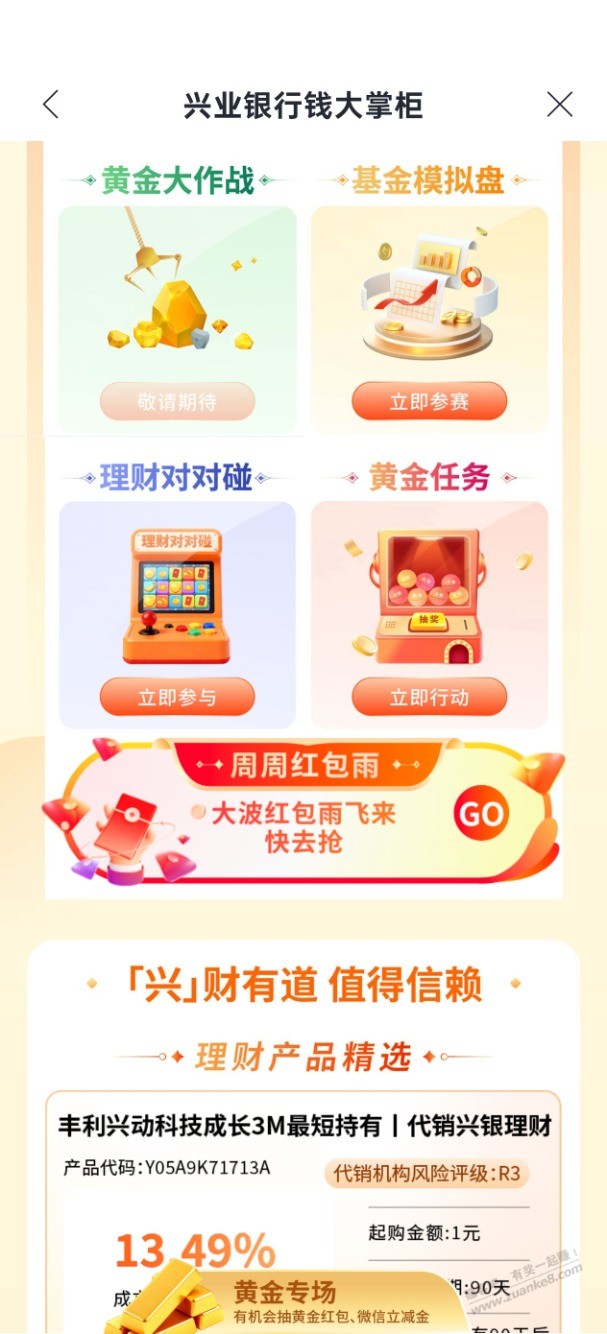This screenshot has height=1334, width=607.
Task: Hit GO on the 周周红包雨 banner
Action: pos(481,815)
